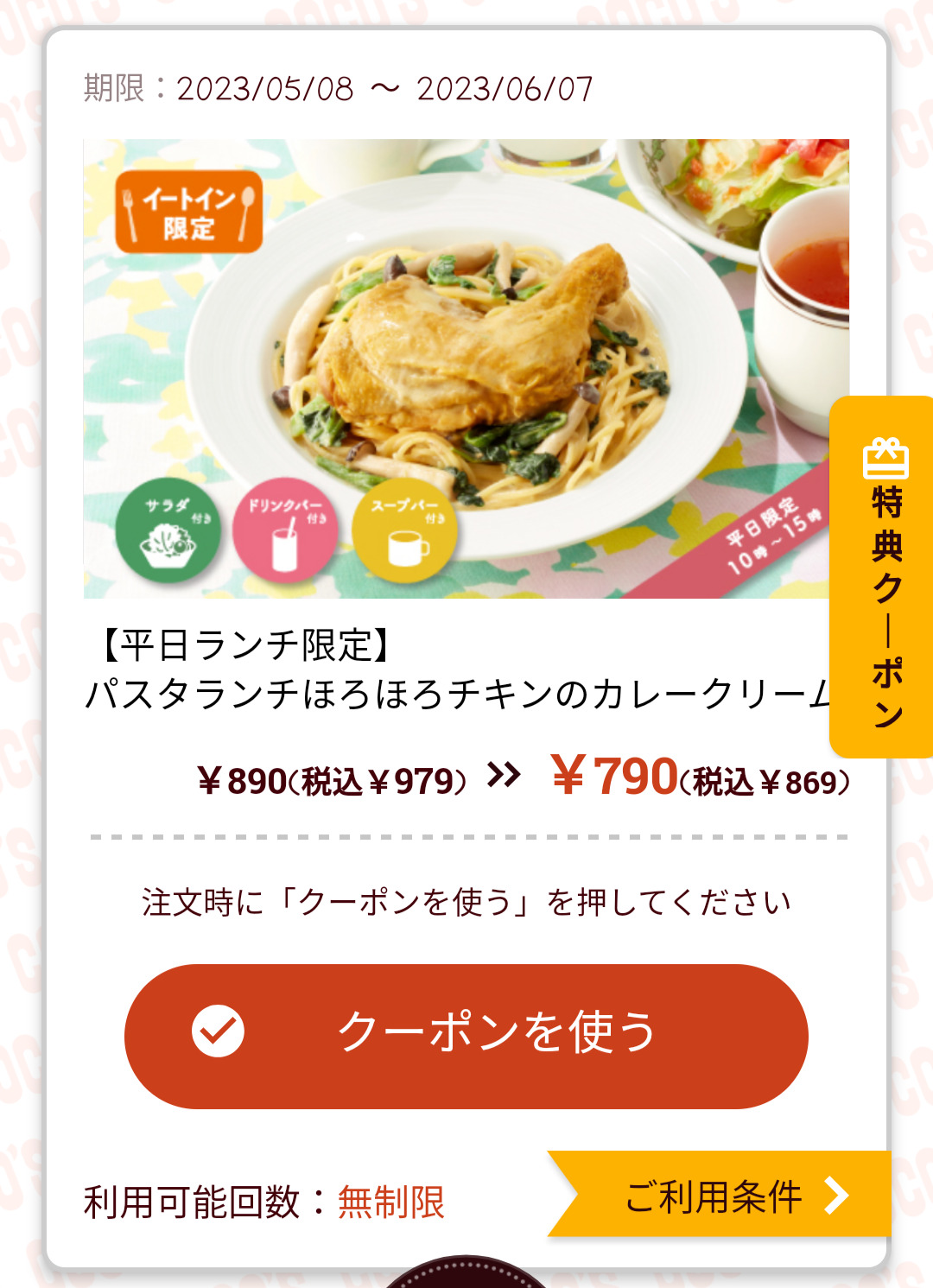The image size is (933, 1288).
Task: Open the 特典クーポン side tab
Action: pyautogui.click(x=883, y=577)
